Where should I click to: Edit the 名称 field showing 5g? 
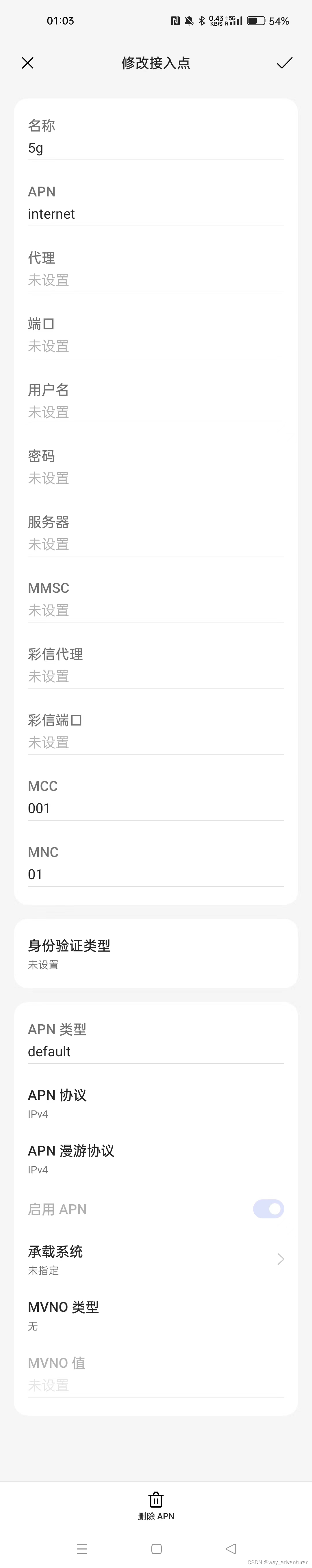click(155, 148)
